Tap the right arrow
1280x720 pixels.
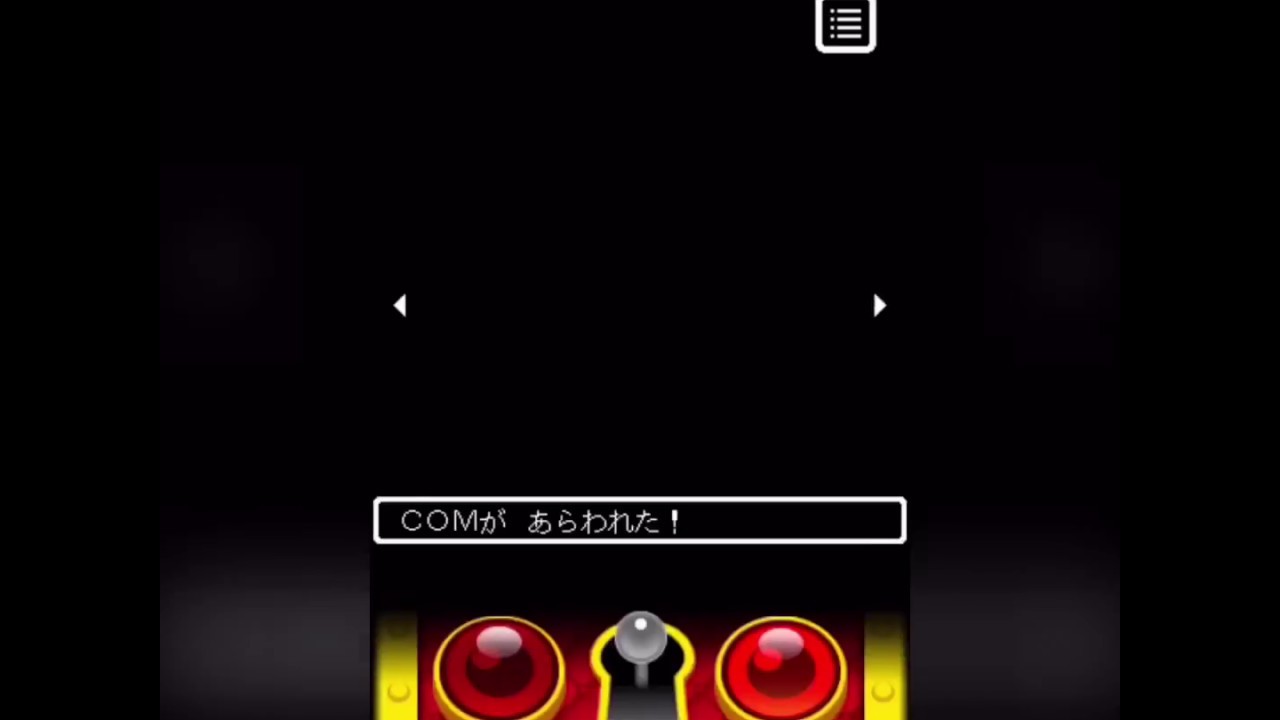(879, 306)
